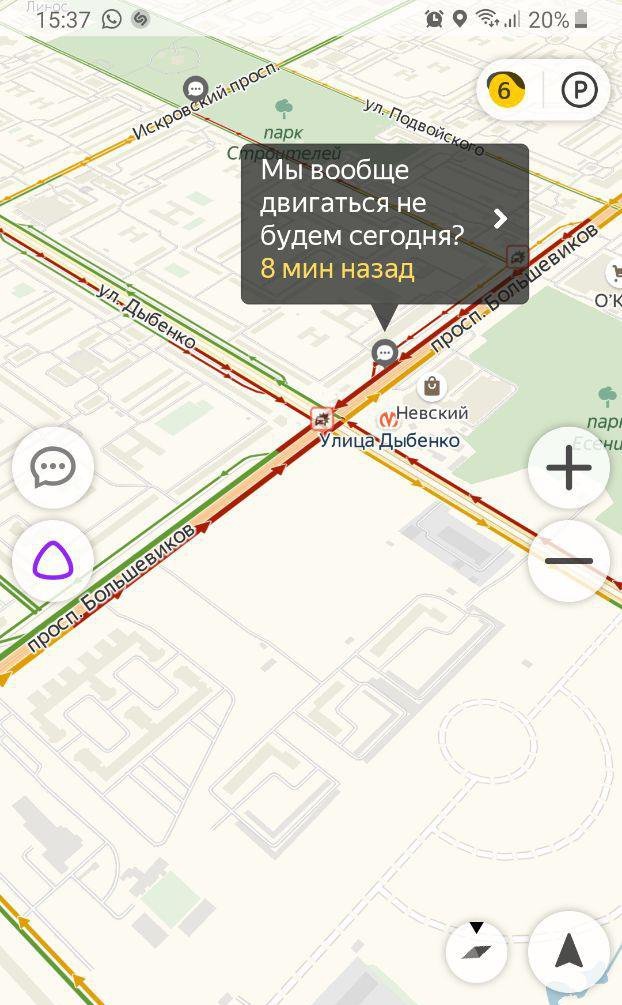Zoom out with the minus button
The width and height of the screenshot is (622, 1005).
point(568,561)
